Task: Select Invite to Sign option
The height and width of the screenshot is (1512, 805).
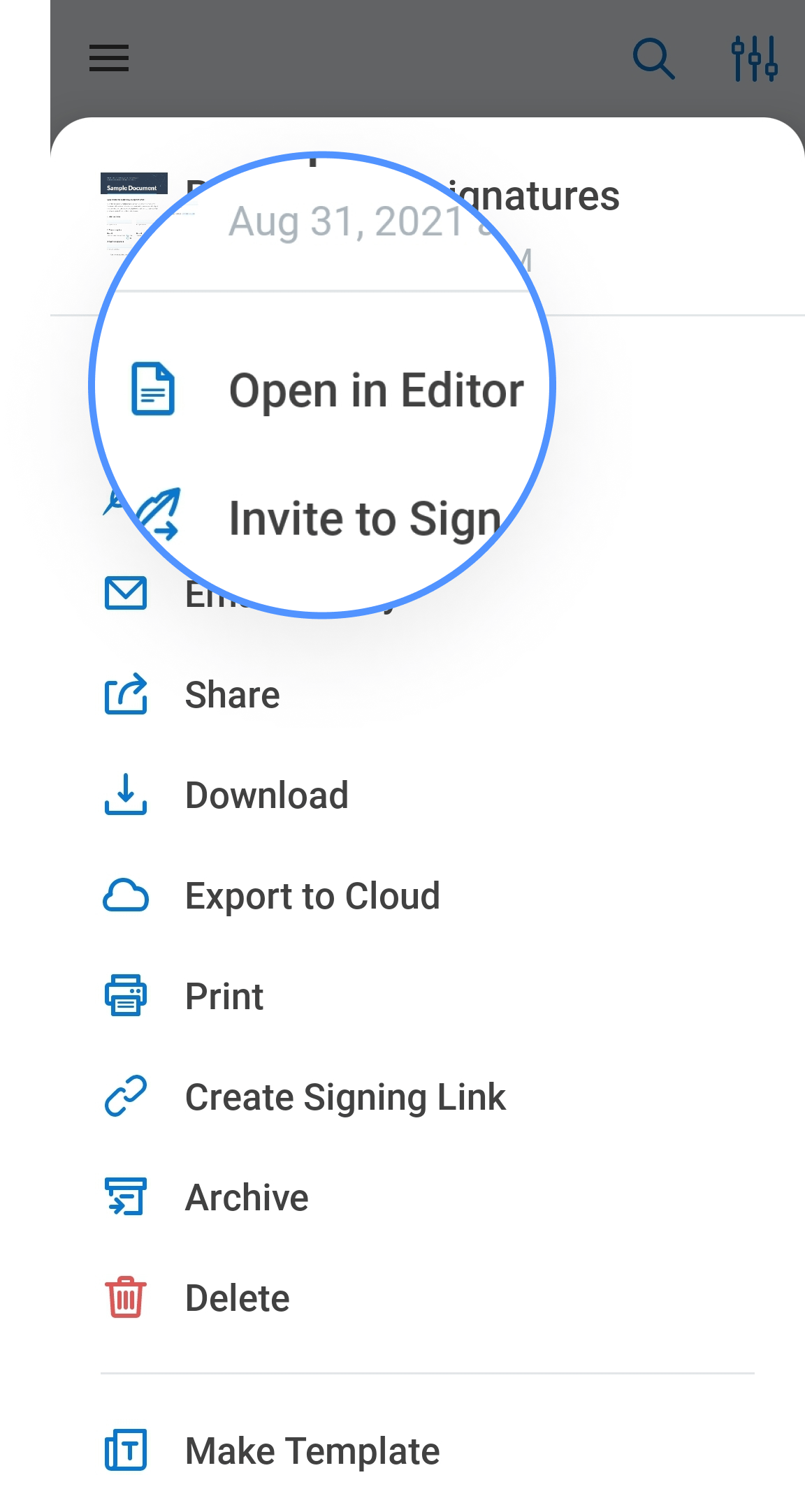Action: 363,517
